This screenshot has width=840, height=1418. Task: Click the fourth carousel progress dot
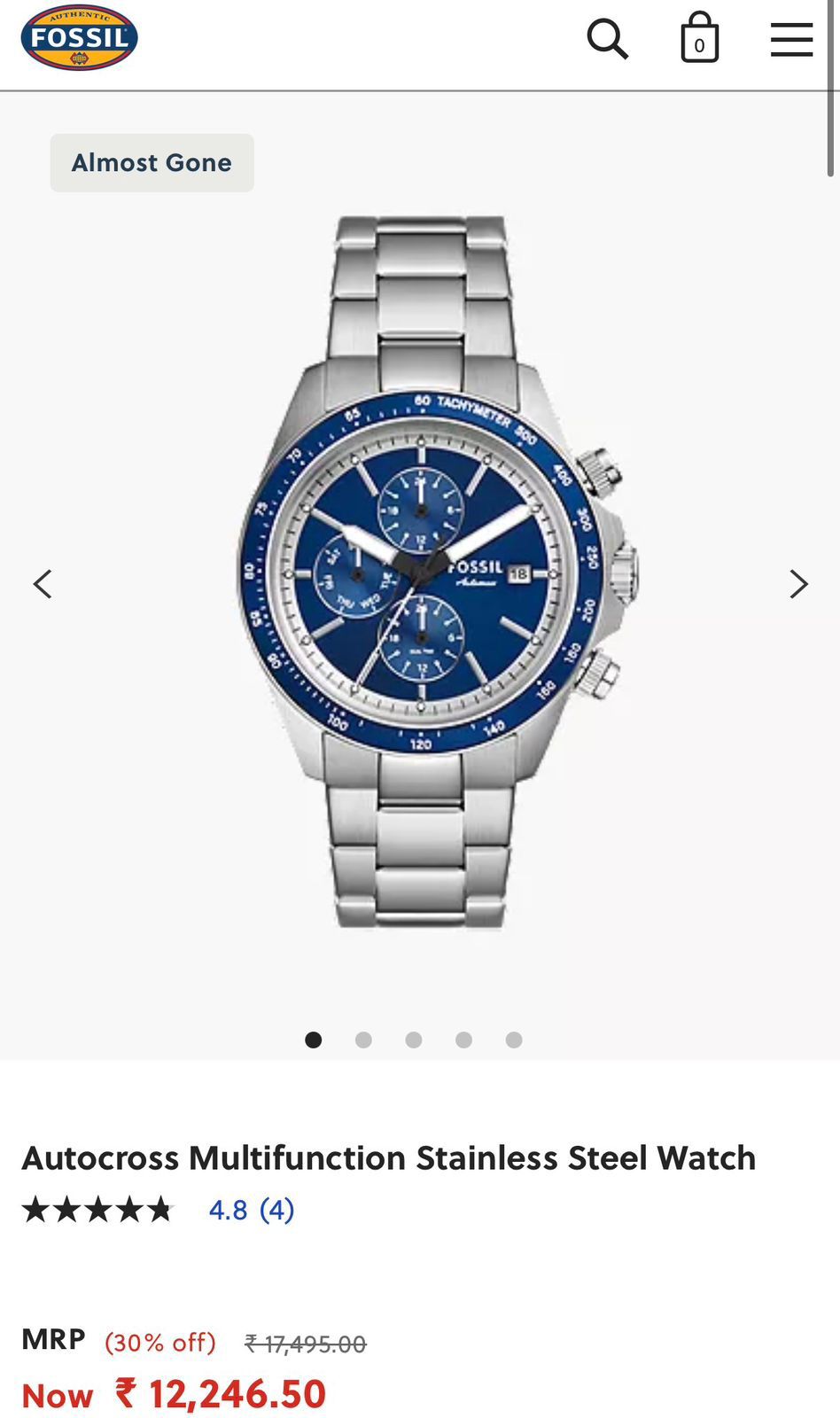pos(463,1040)
